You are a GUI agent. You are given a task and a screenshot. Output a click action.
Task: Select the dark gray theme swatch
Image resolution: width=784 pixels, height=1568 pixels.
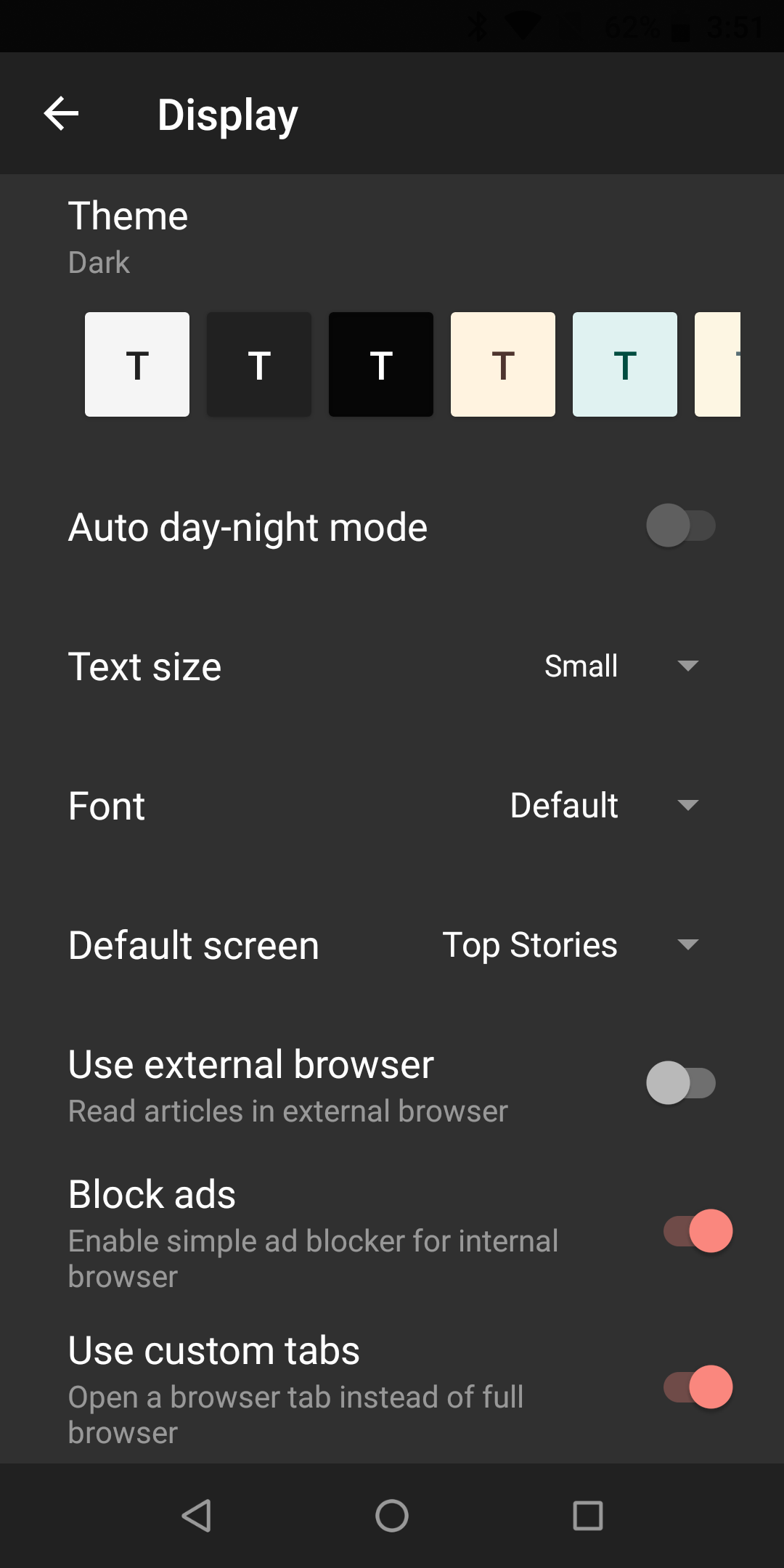[258, 364]
